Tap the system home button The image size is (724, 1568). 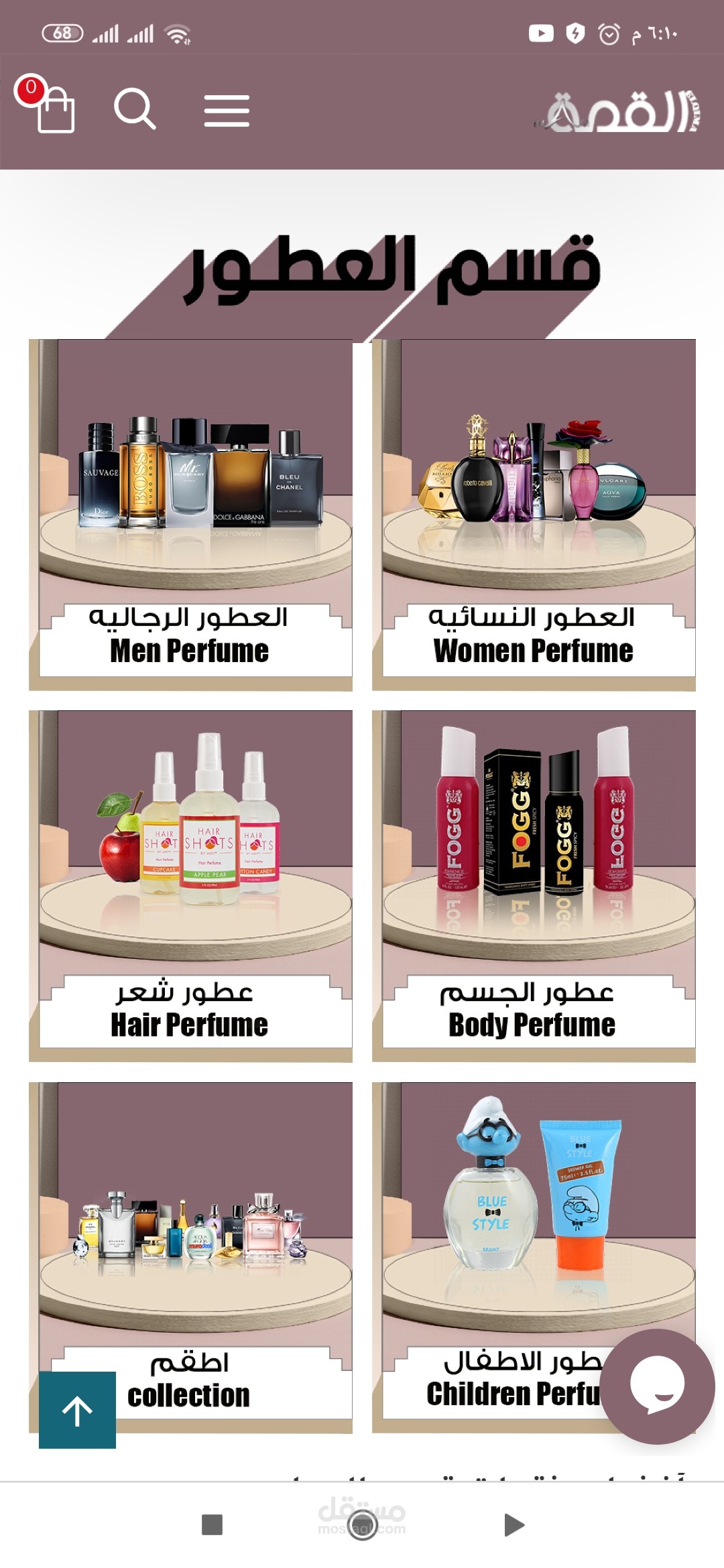pyautogui.click(x=362, y=1525)
